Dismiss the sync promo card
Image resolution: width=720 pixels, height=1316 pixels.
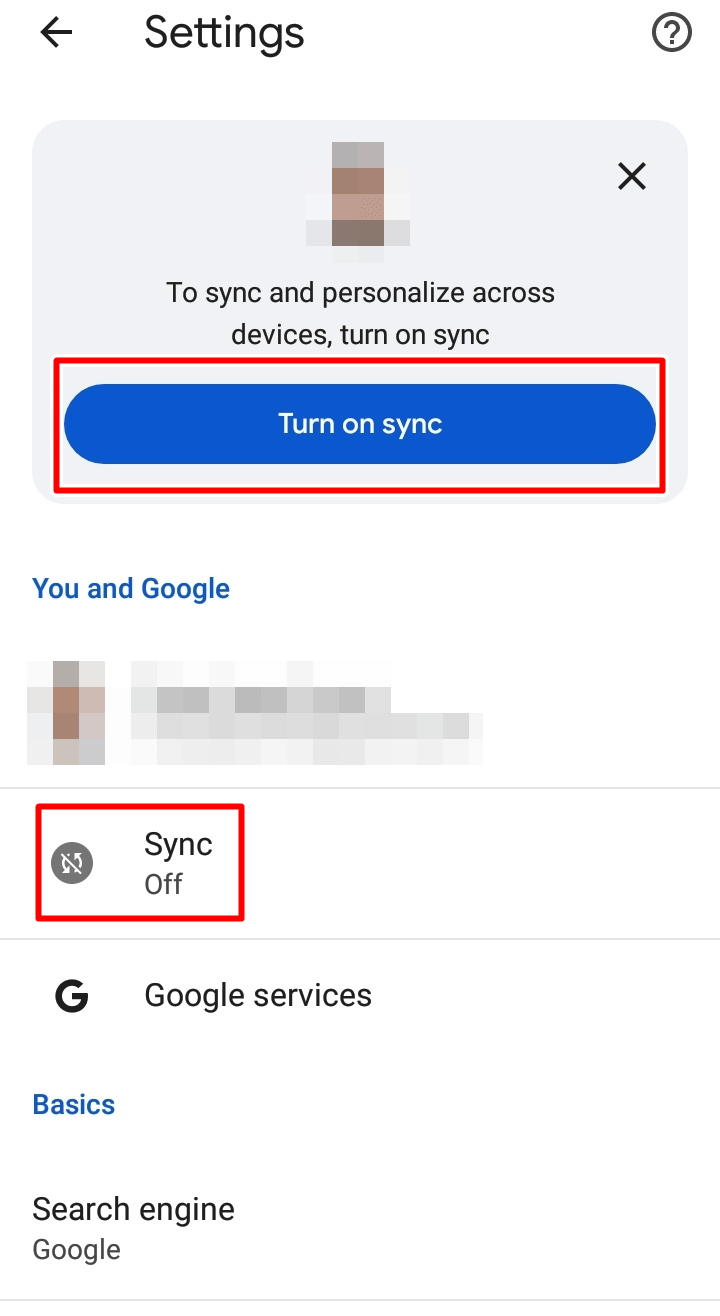click(632, 177)
